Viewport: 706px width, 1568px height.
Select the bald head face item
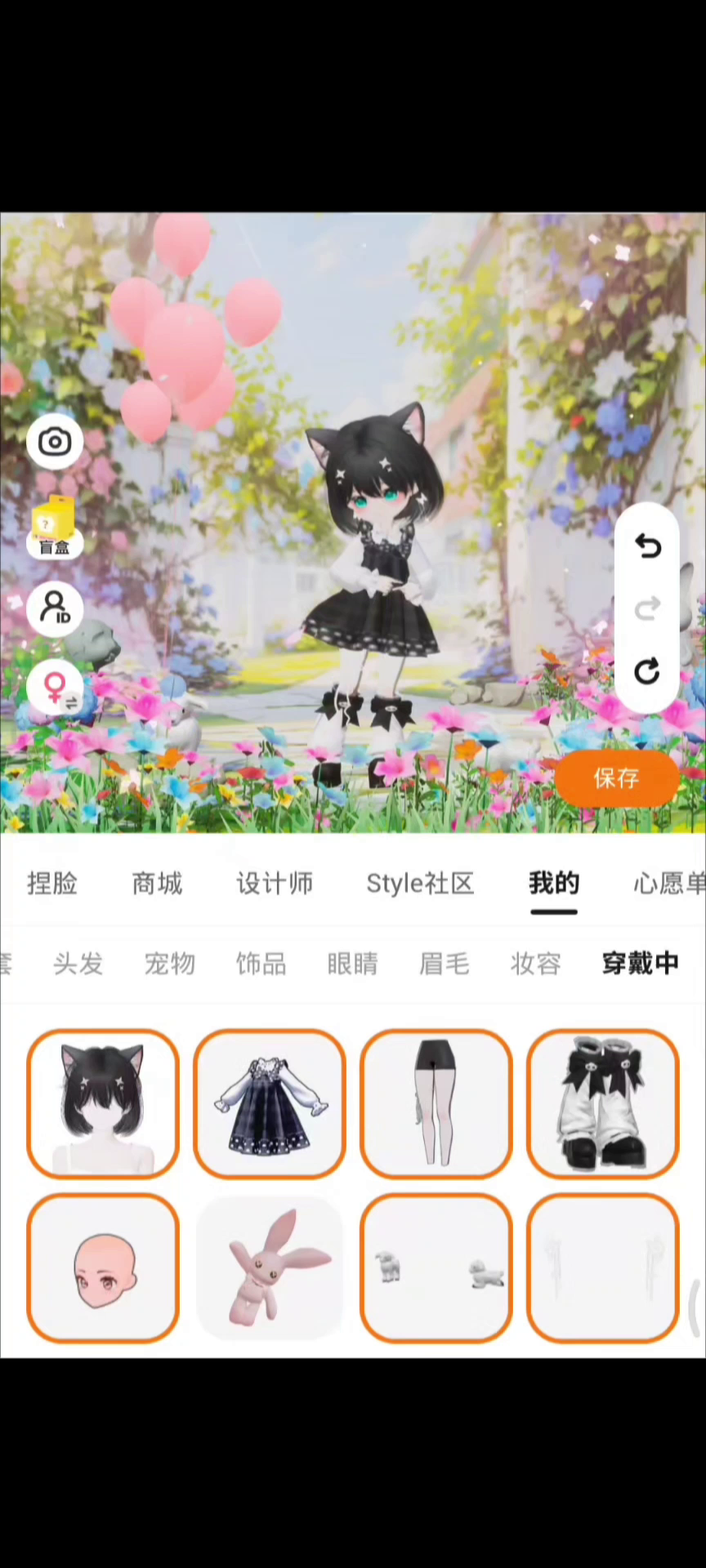point(103,1267)
